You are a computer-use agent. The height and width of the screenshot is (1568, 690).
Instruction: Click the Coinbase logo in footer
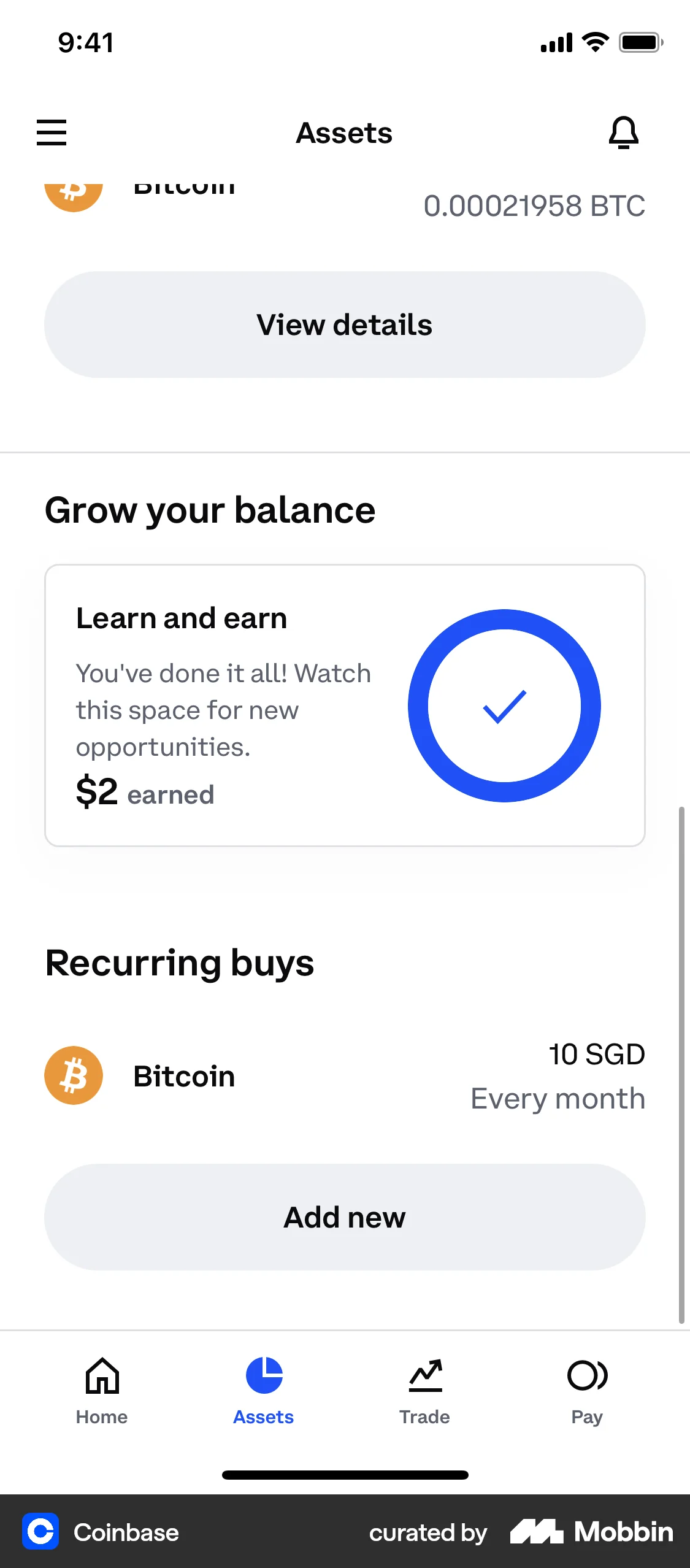(40, 1532)
